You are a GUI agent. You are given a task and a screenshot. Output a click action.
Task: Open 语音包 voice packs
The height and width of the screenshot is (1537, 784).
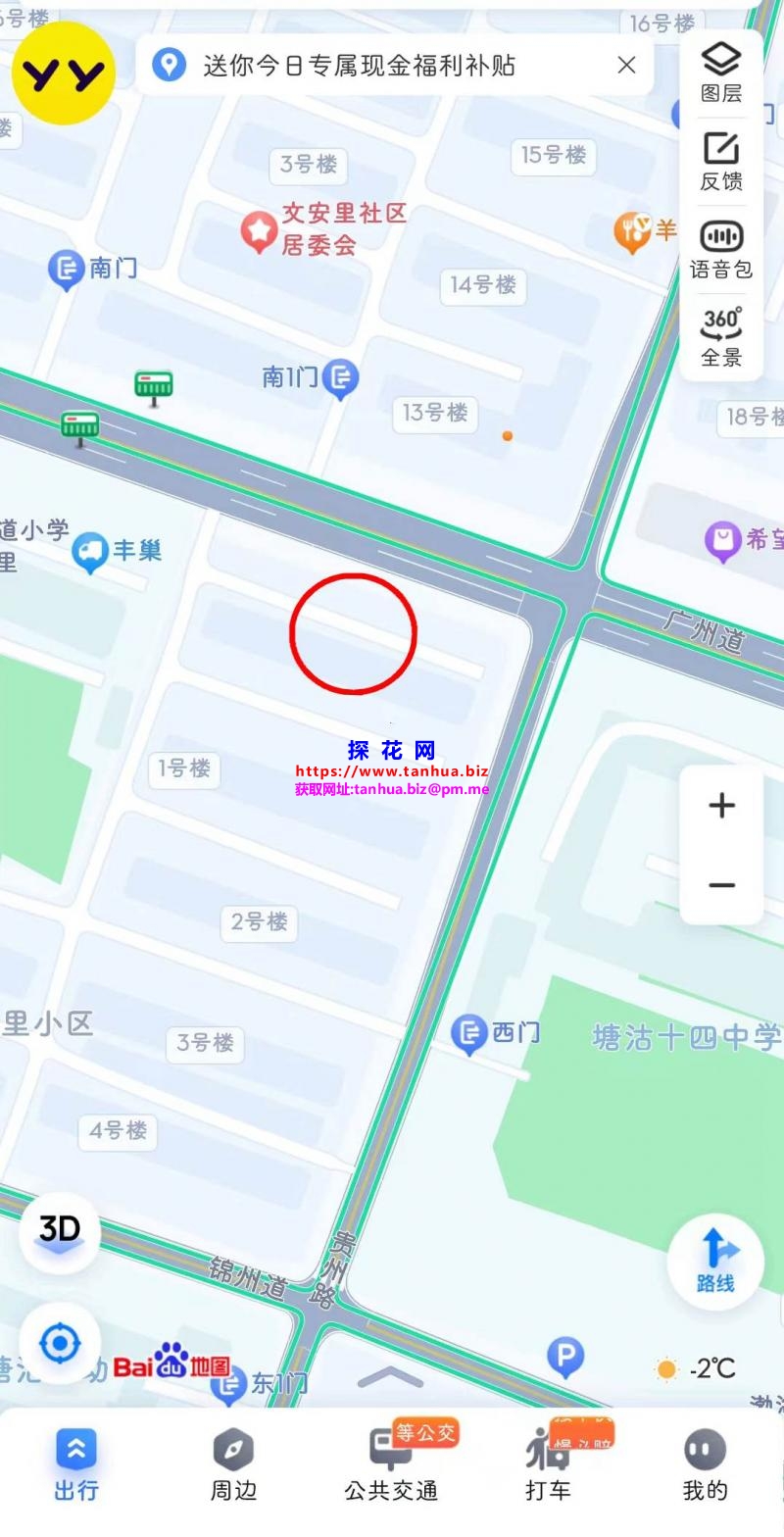(721, 250)
